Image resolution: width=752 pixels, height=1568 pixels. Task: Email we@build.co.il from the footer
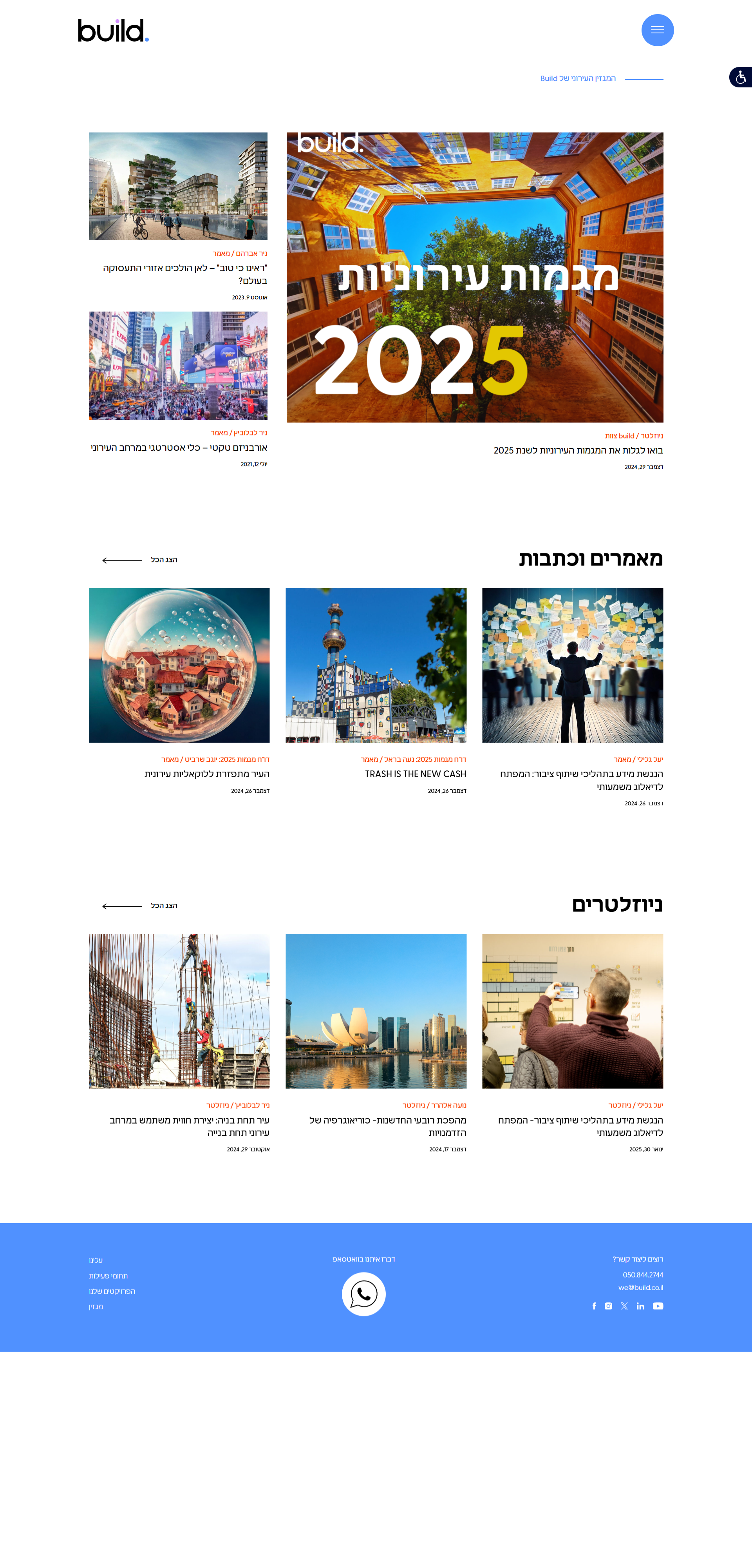pos(641,1287)
